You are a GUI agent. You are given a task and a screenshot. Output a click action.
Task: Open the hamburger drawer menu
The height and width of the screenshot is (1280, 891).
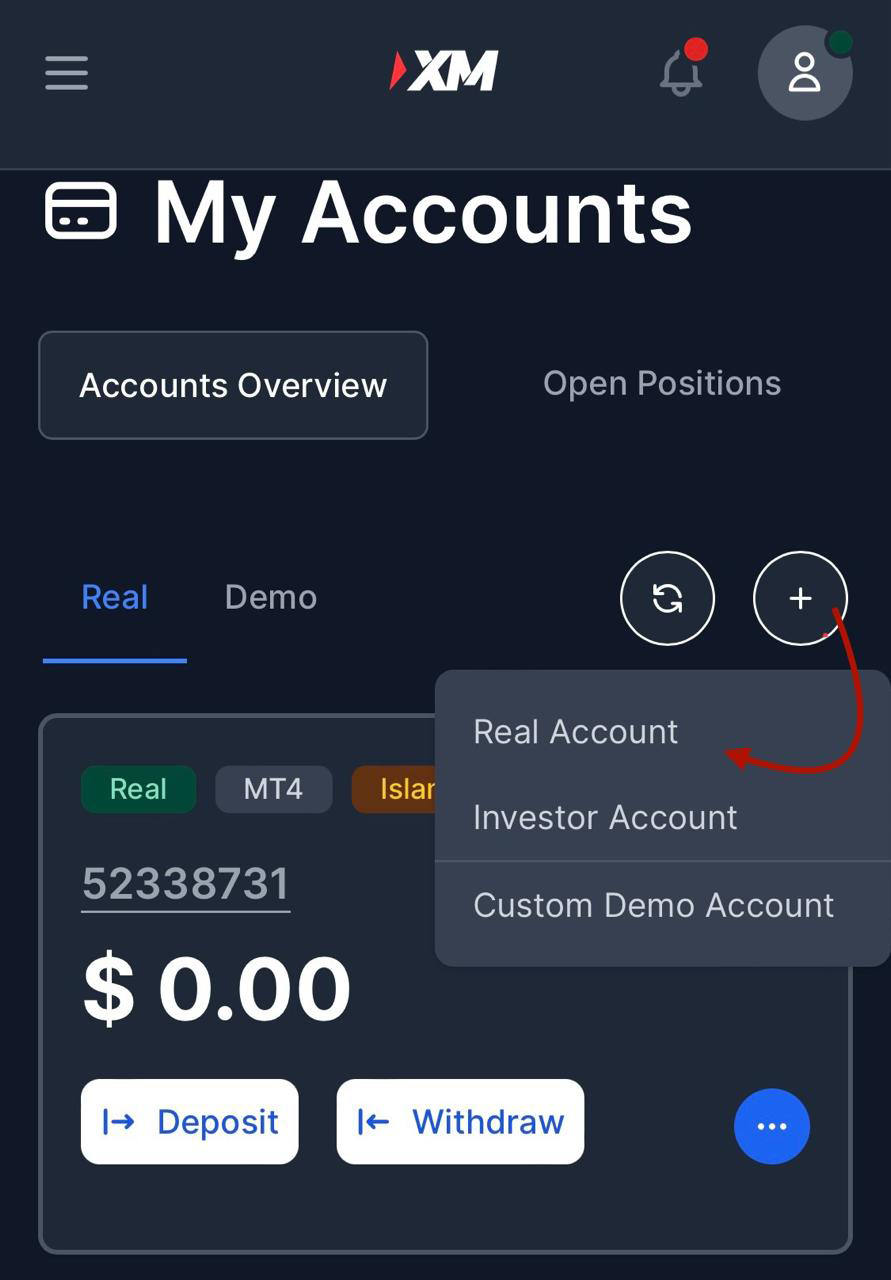point(66,73)
